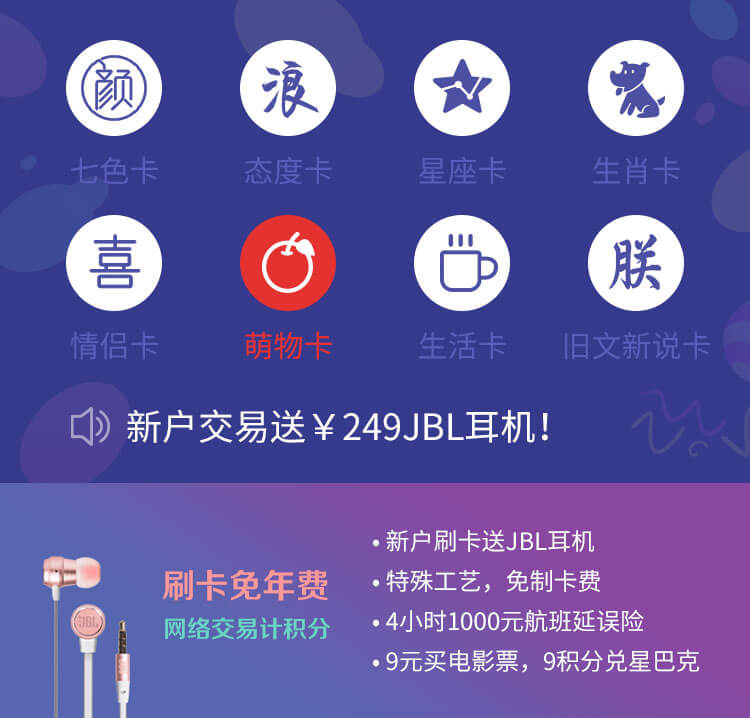Choose the 生肖卡 zodiac category
The image size is (750, 718).
pyautogui.click(x=636, y=88)
